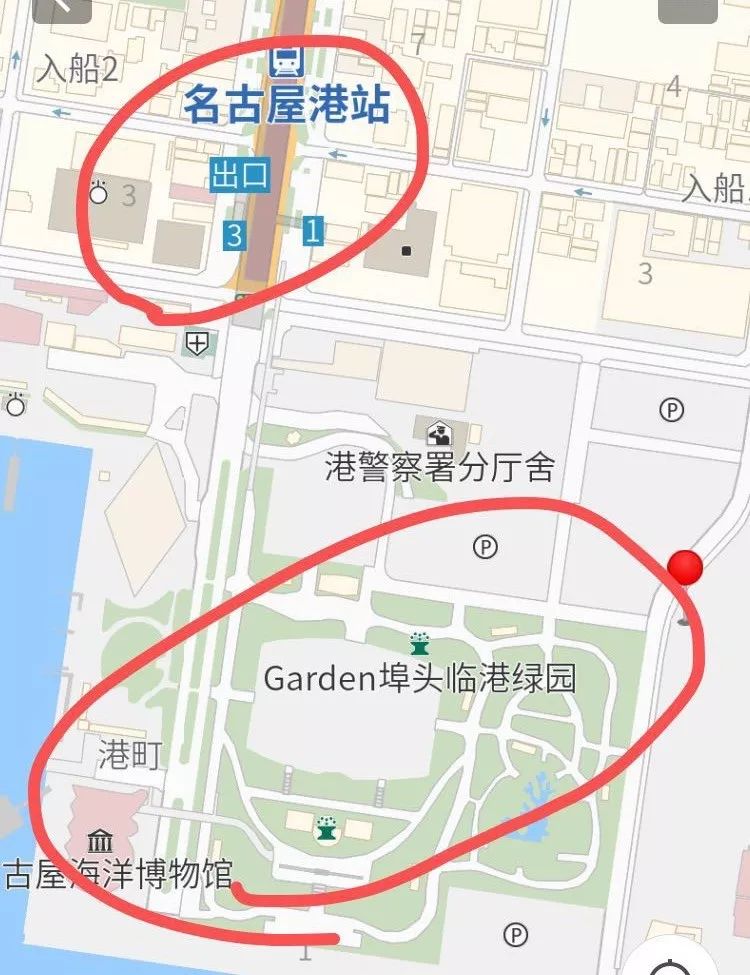The height and width of the screenshot is (975, 750).
Task: Tap the back arrow button
Action: click(60, 8)
